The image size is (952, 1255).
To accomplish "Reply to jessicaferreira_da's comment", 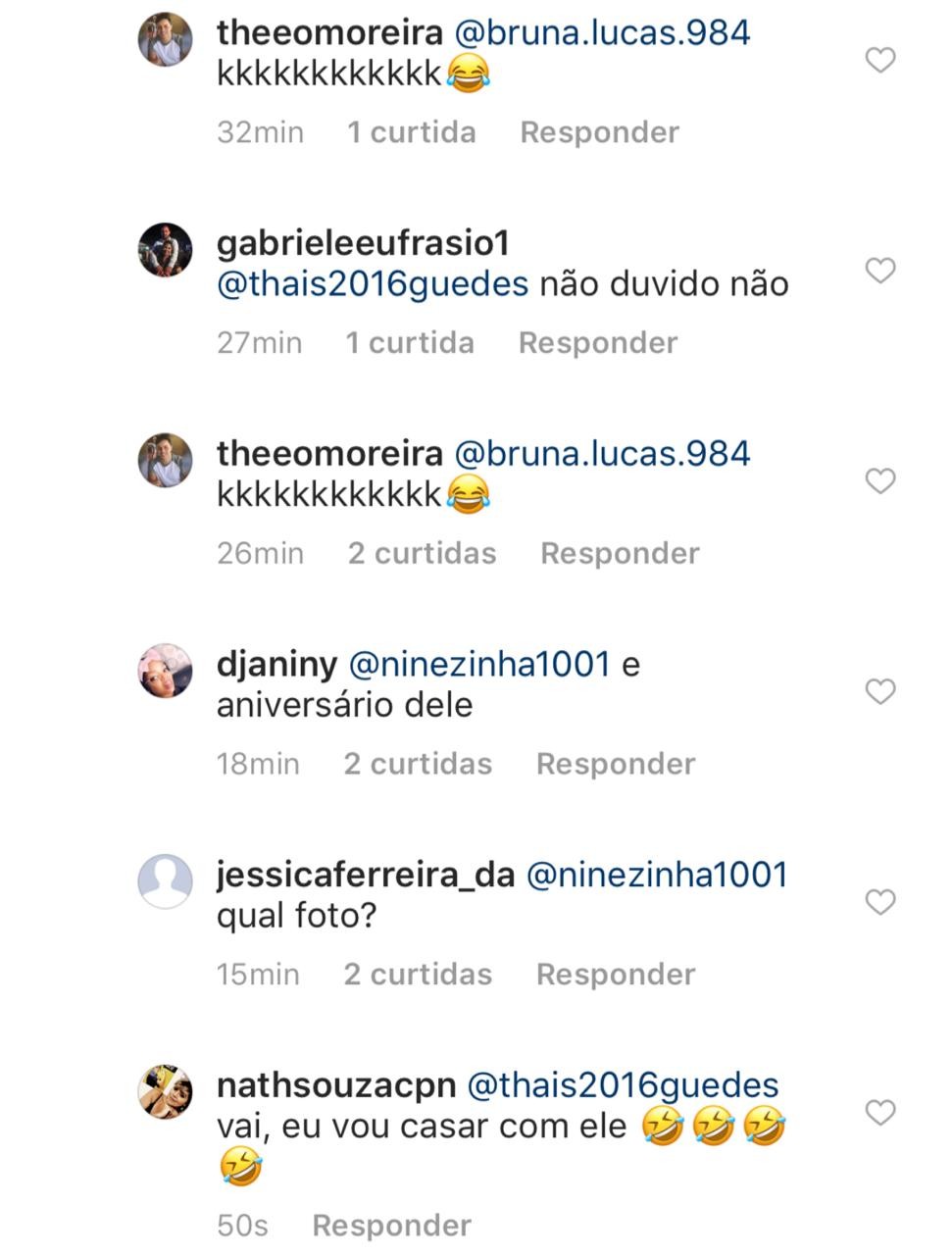I will 616,974.
